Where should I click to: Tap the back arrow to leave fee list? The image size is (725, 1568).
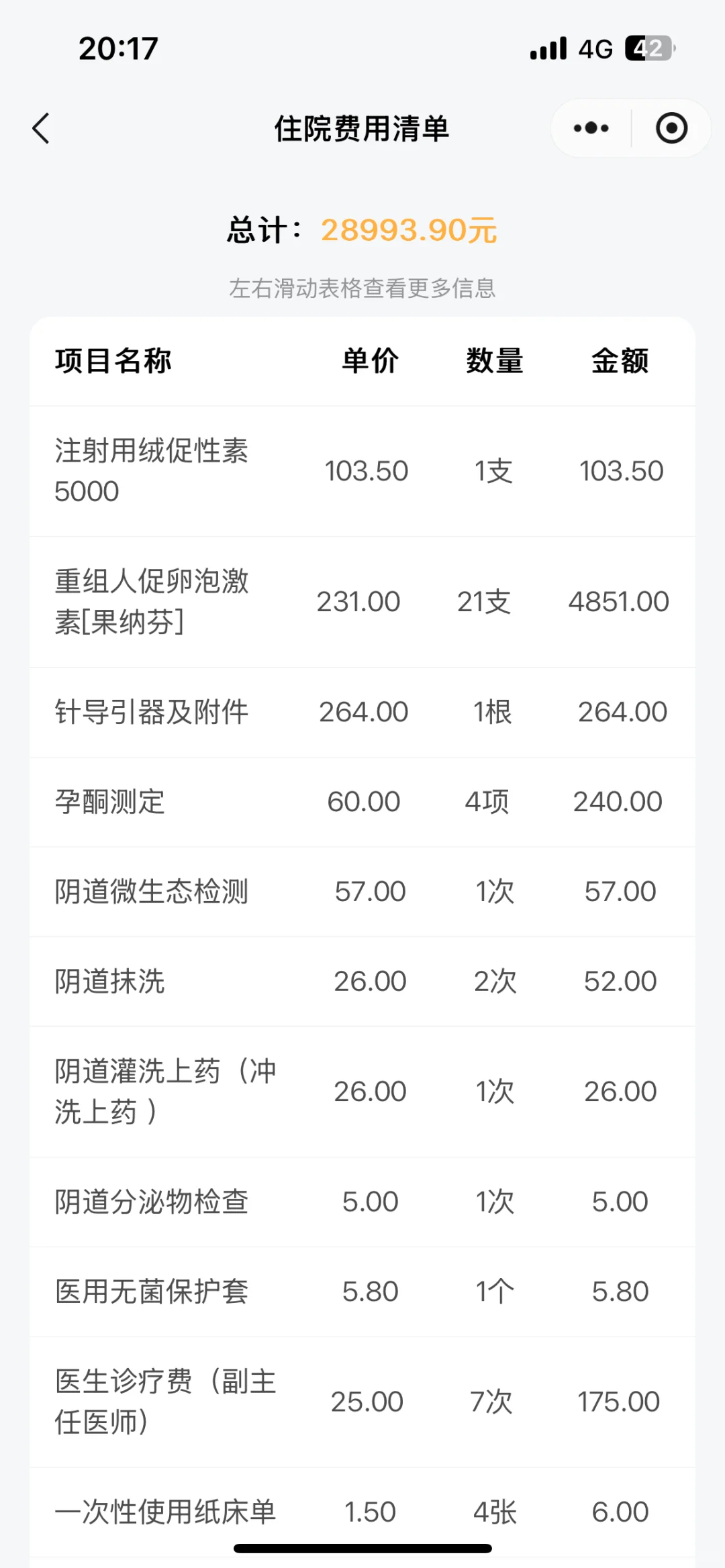point(42,128)
